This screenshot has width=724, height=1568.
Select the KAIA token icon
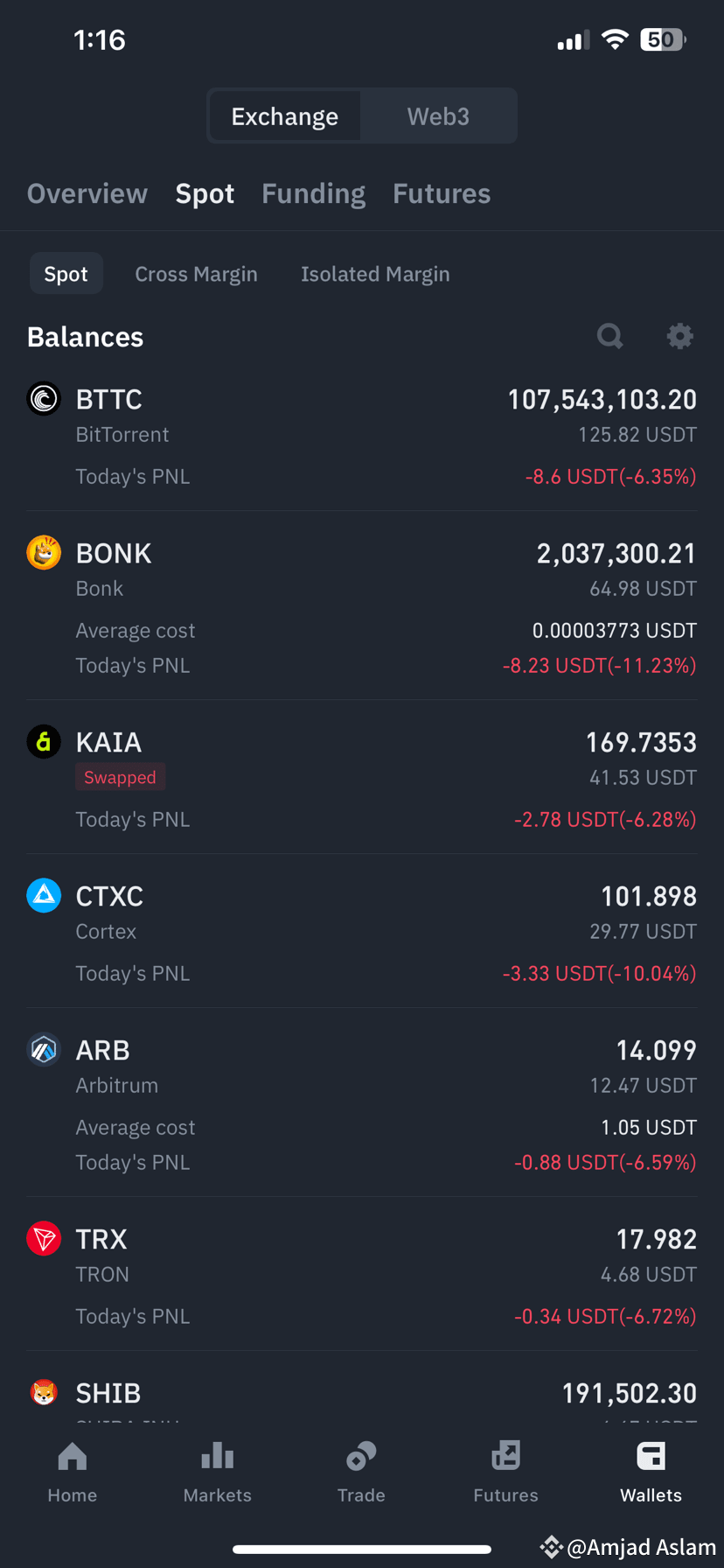coord(44,741)
